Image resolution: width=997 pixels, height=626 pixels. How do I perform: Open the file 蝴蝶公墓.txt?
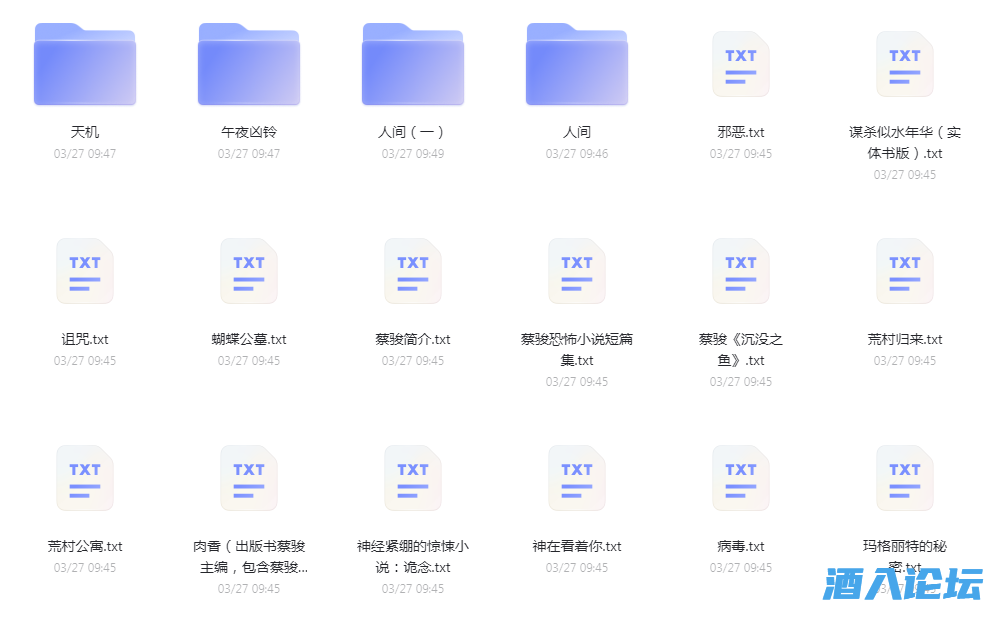249,272
